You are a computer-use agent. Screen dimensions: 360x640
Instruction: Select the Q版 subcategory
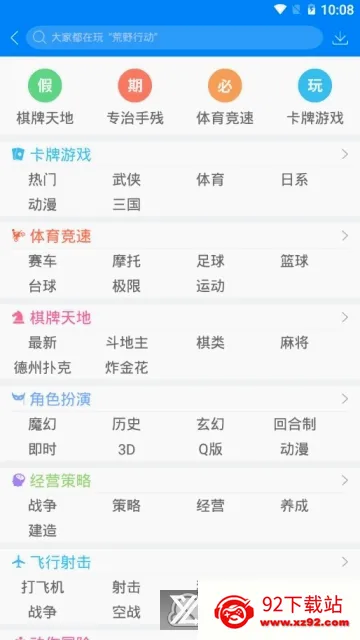[210, 449]
